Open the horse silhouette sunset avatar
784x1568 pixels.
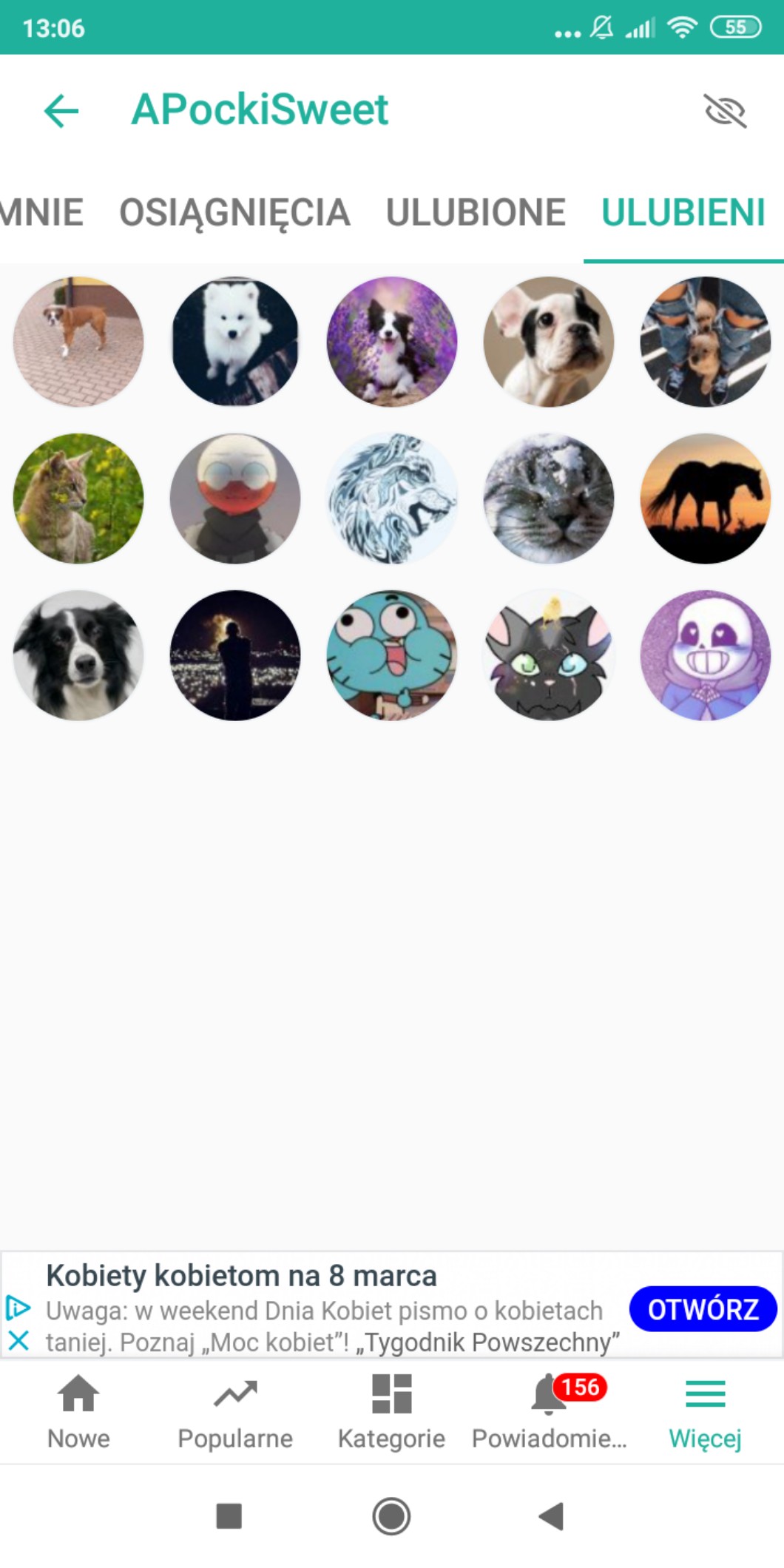click(706, 499)
